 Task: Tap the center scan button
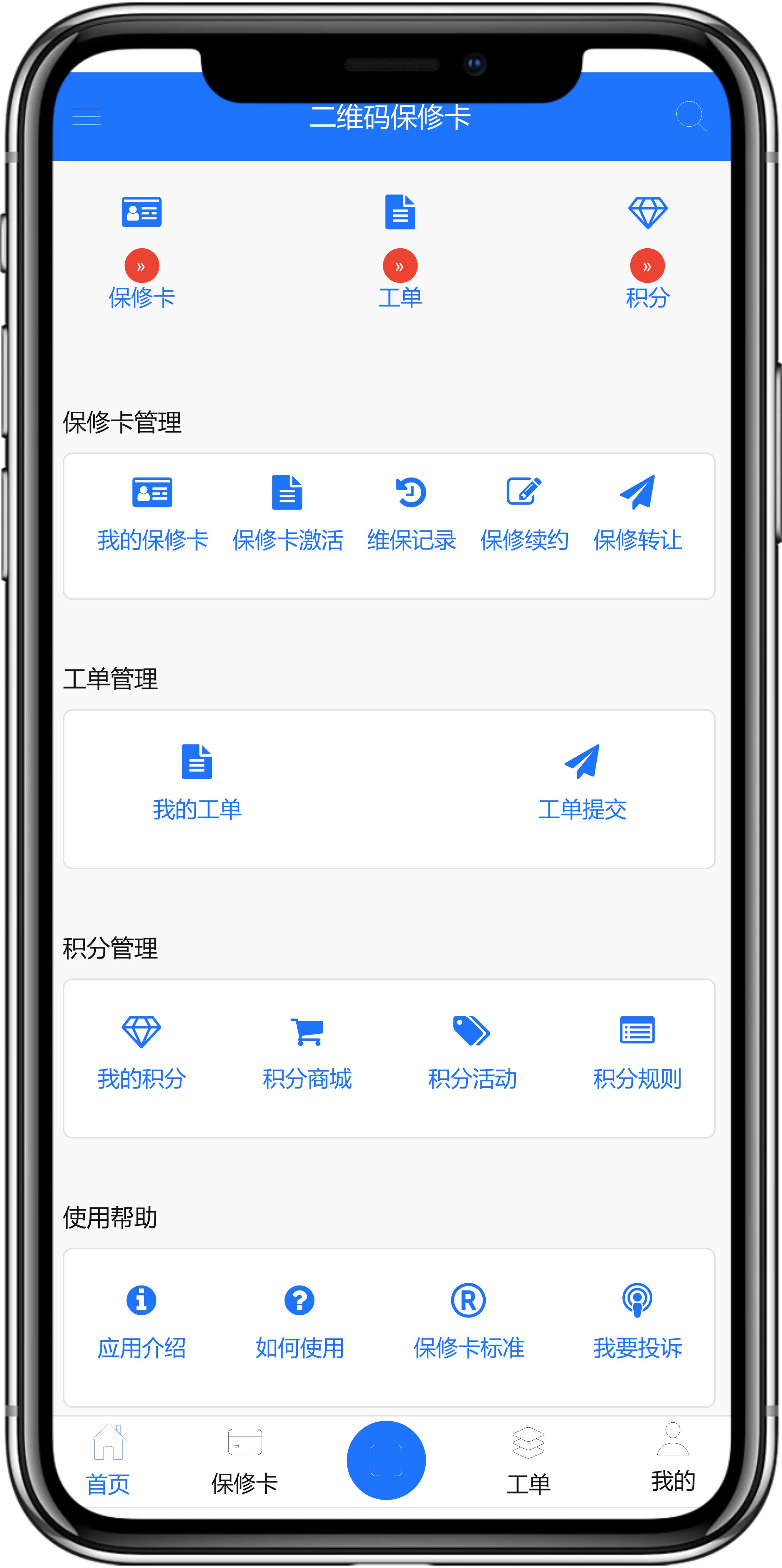386,1460
